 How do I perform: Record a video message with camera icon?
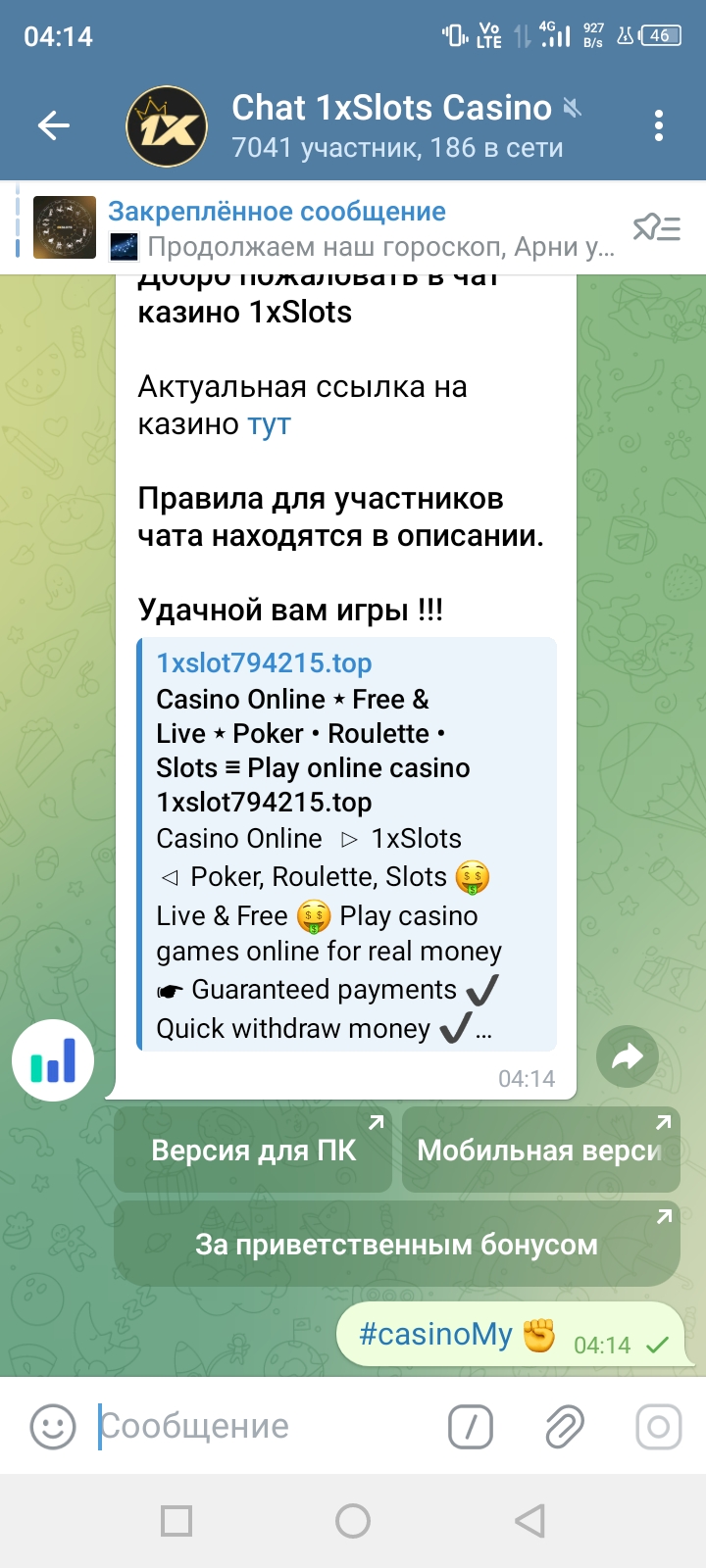click(x=658, y=1427)
